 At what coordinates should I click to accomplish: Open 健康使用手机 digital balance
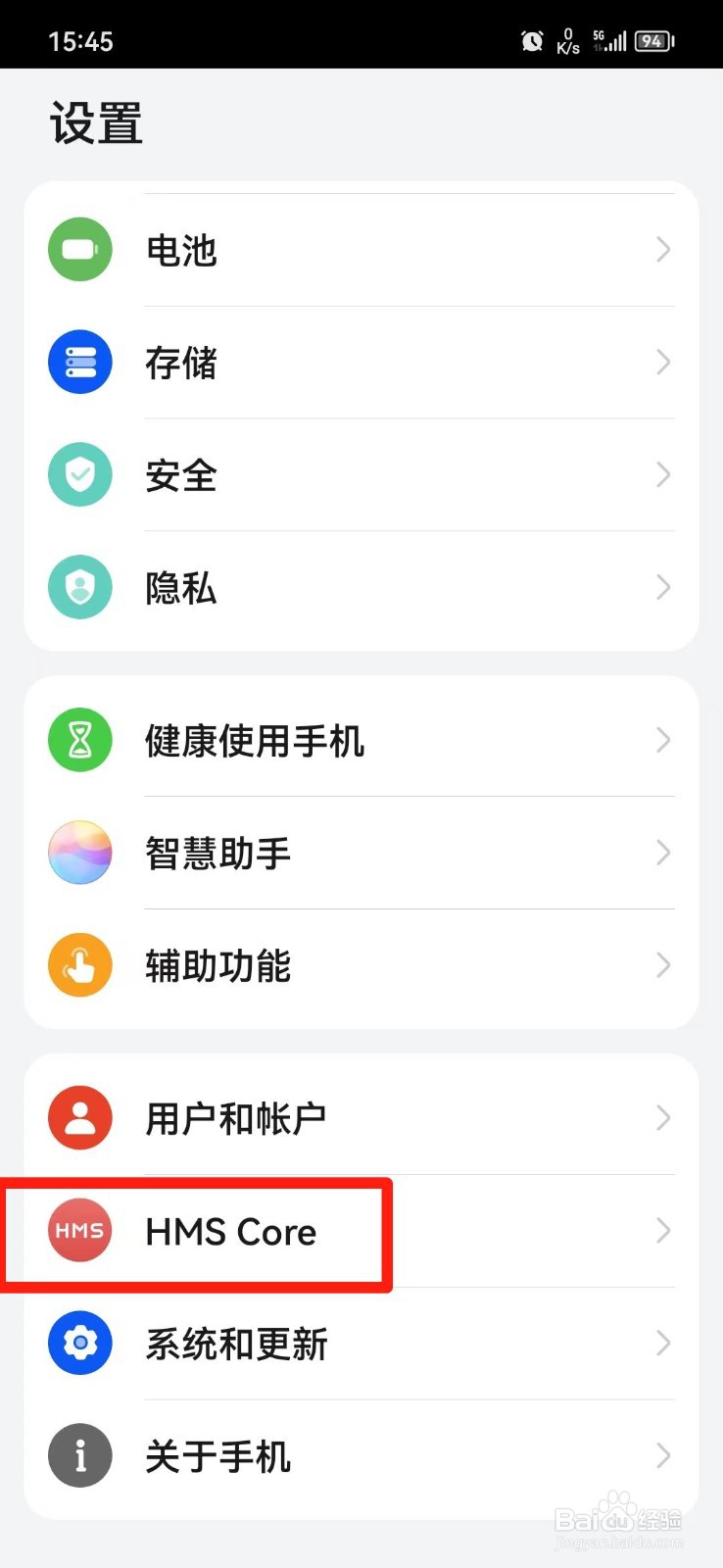(x=361, y=740)
